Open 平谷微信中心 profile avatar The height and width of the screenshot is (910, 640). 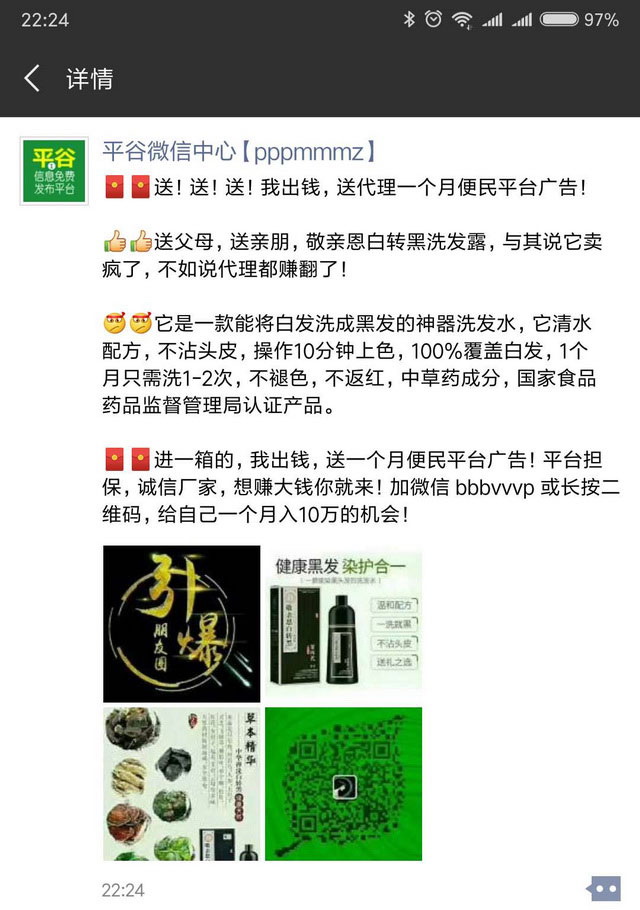click(53, 171)
